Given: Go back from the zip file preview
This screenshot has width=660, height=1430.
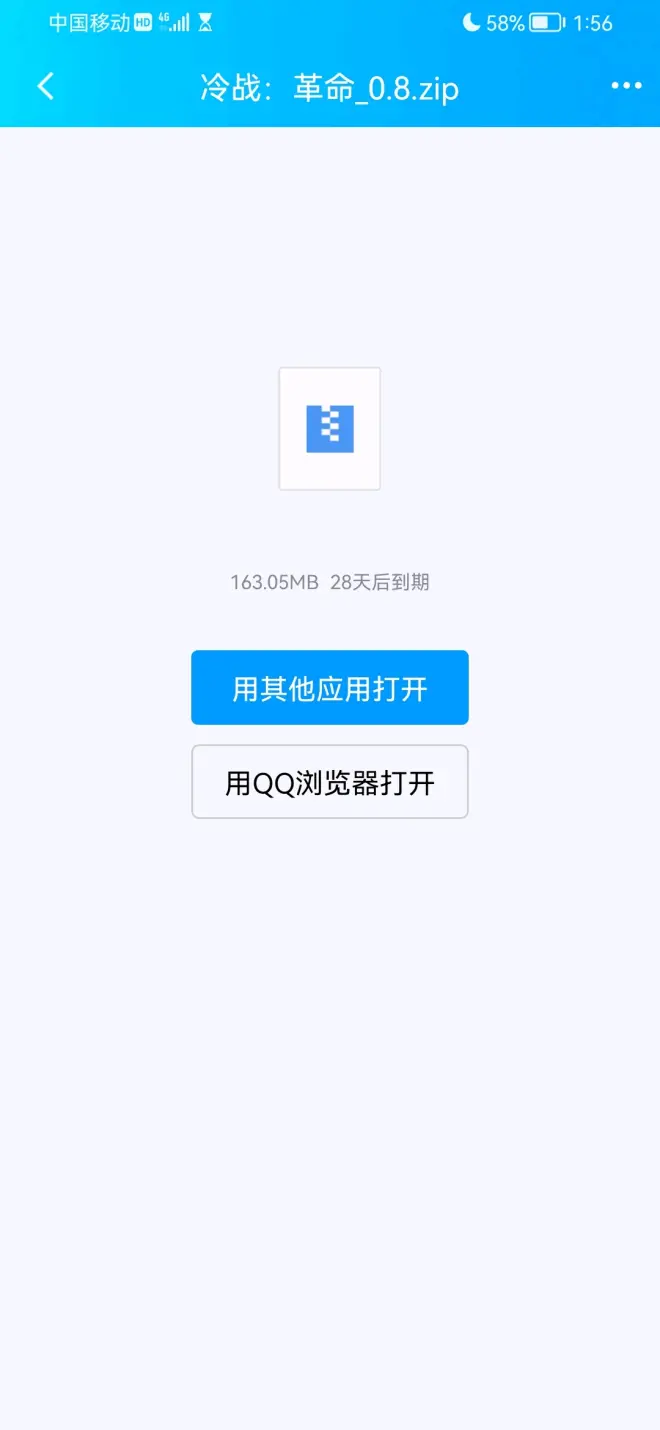Looking at the screenshot, I should coord(45,87).
